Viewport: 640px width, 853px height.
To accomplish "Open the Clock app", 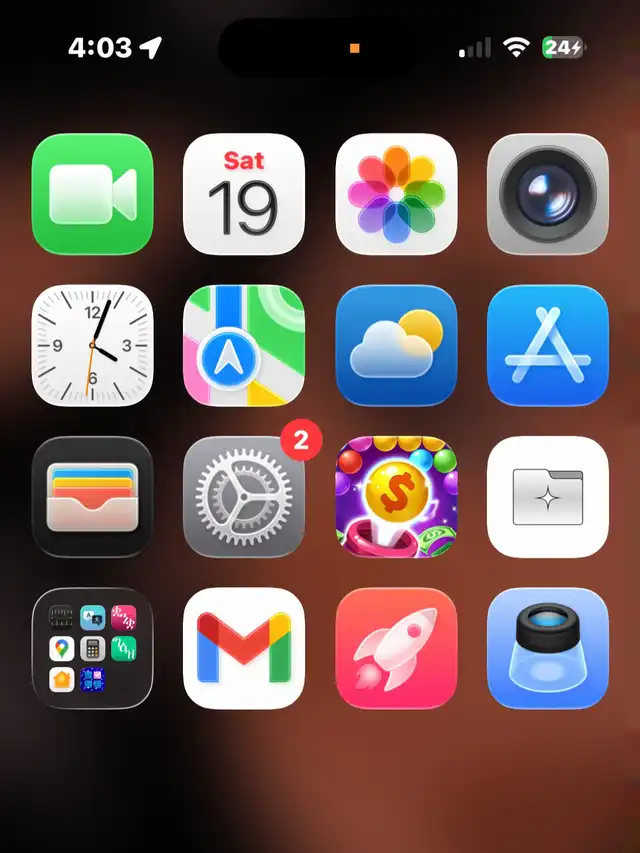I will click(92, 346).
